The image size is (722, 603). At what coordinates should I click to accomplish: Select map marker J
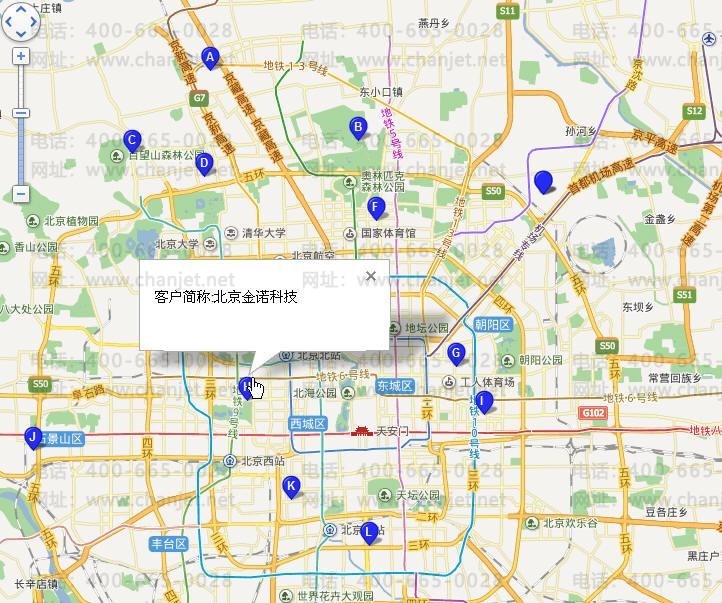tap(33, 436)
